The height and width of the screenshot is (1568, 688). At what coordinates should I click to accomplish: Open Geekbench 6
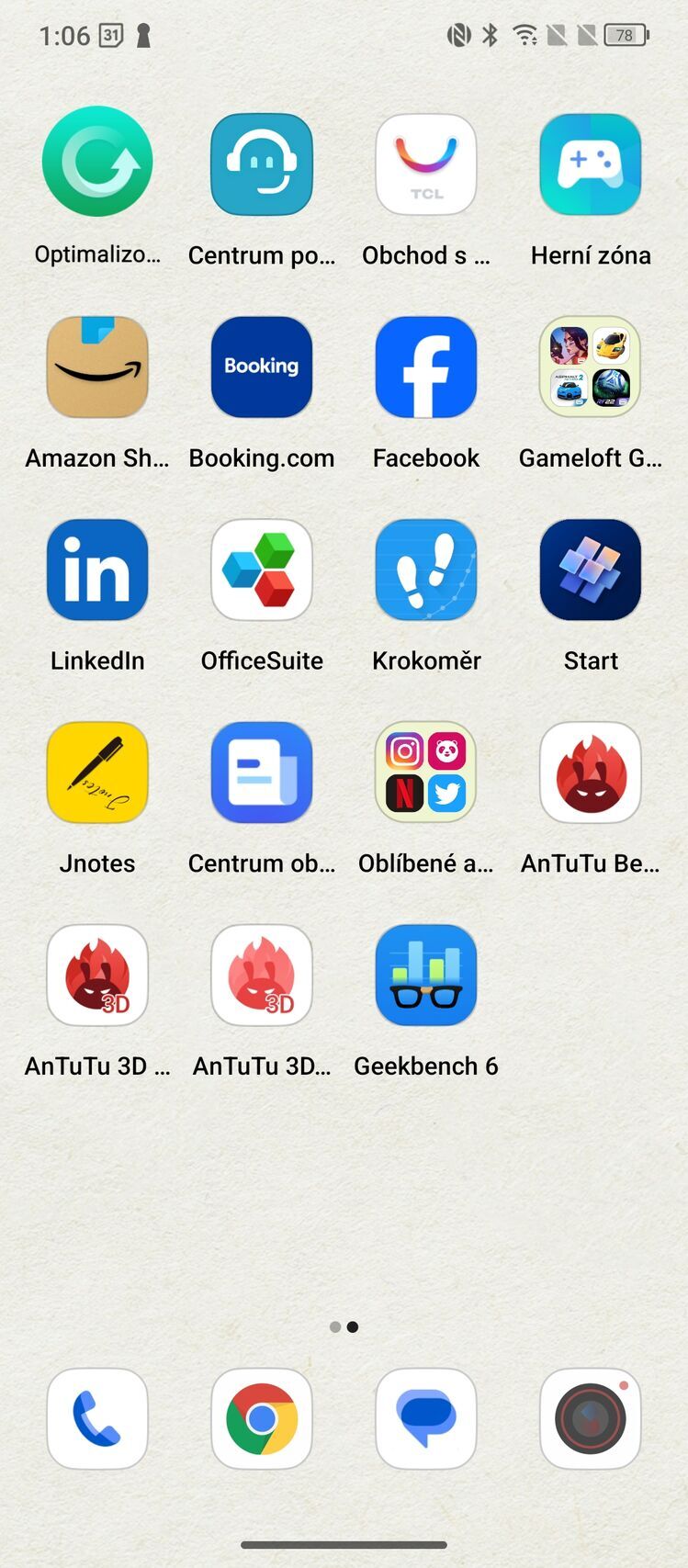426,975
